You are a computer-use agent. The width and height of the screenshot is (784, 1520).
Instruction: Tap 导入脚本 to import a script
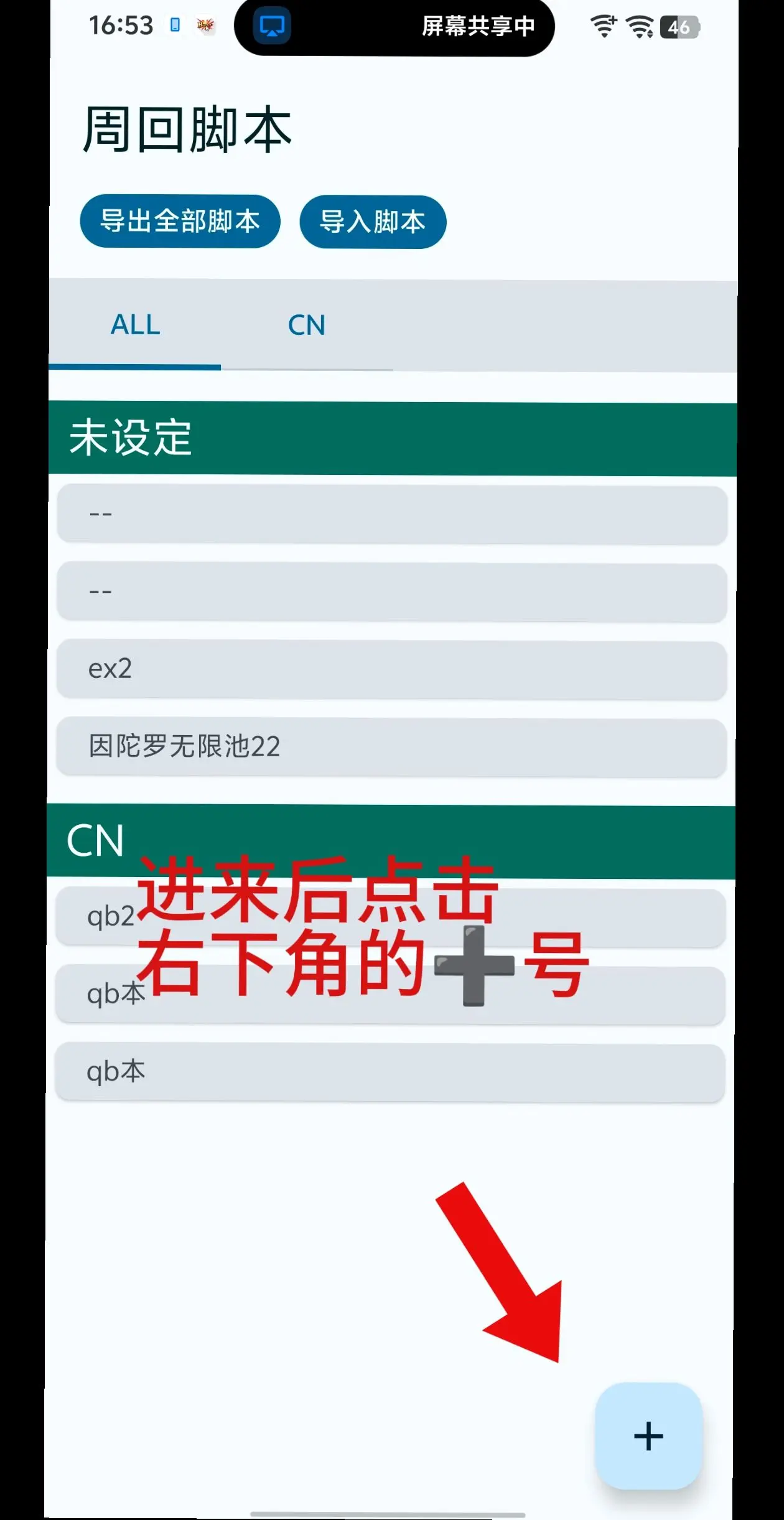[373, 222]
